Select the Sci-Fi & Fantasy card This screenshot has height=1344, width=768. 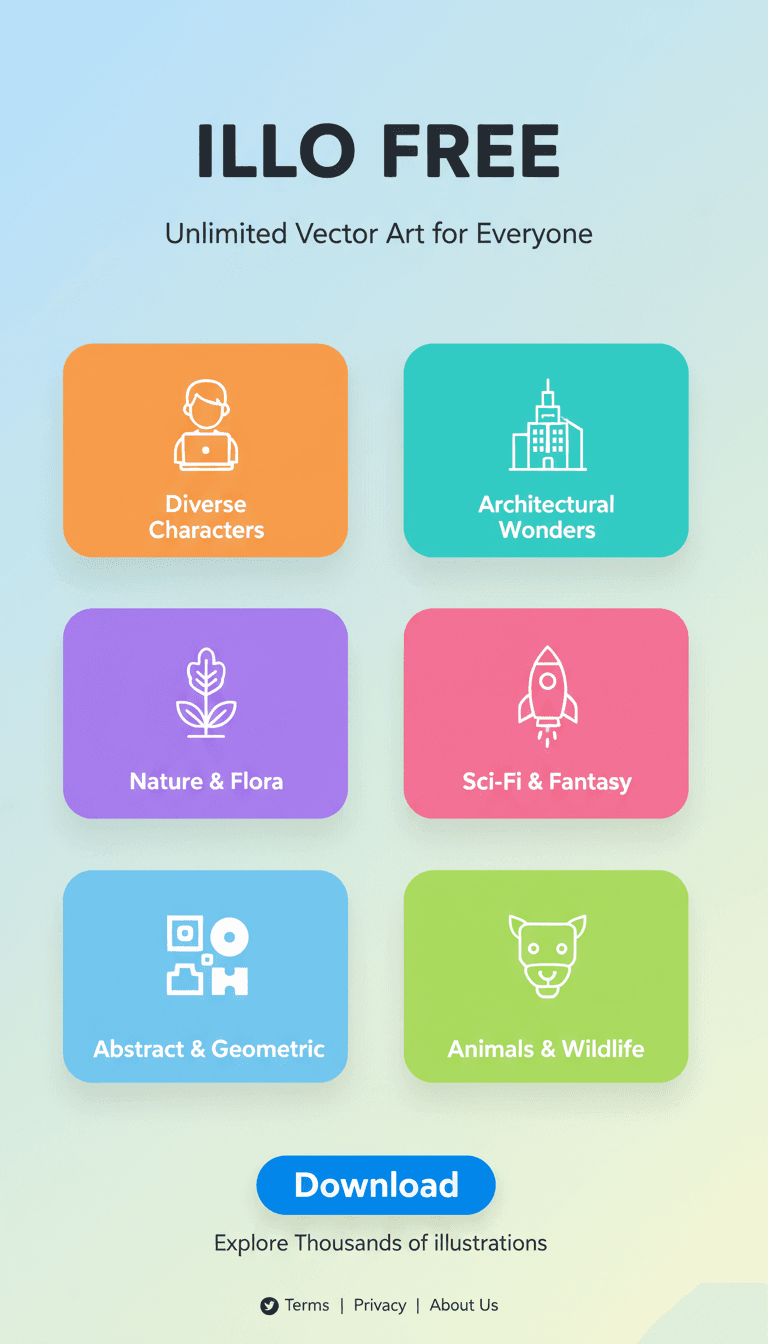pos(546,713)
